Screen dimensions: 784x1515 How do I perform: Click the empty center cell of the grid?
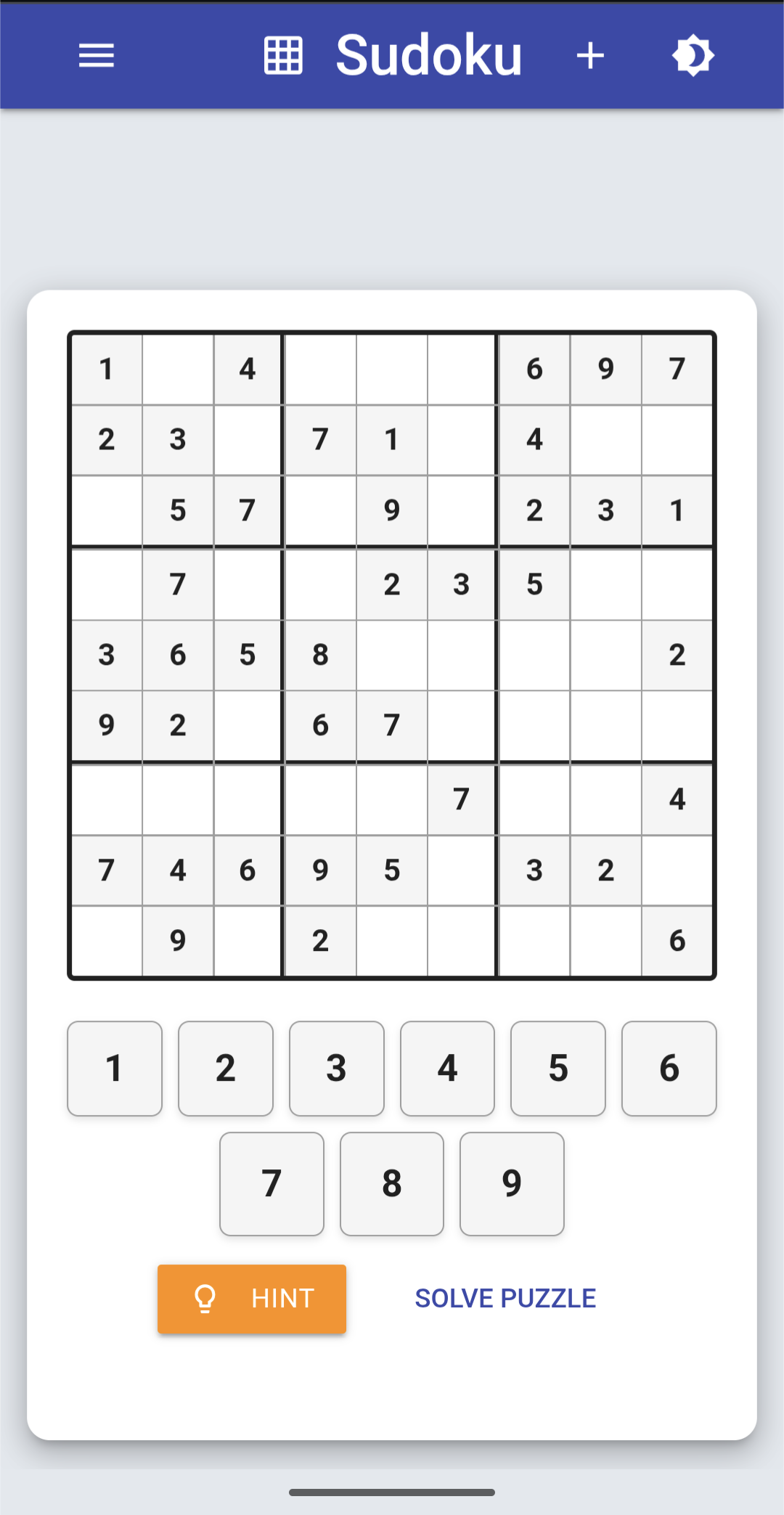point(391,655)
